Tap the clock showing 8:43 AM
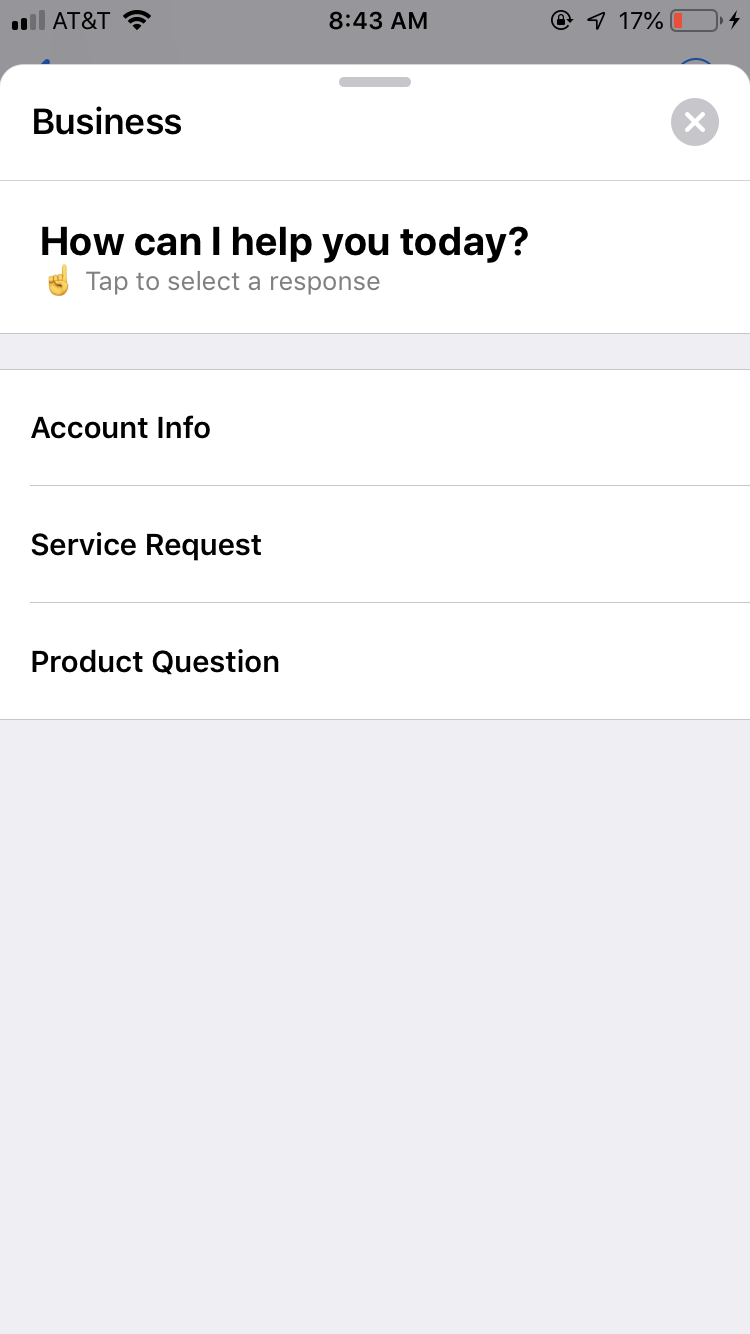750x1334 pixels. (378, 20)
